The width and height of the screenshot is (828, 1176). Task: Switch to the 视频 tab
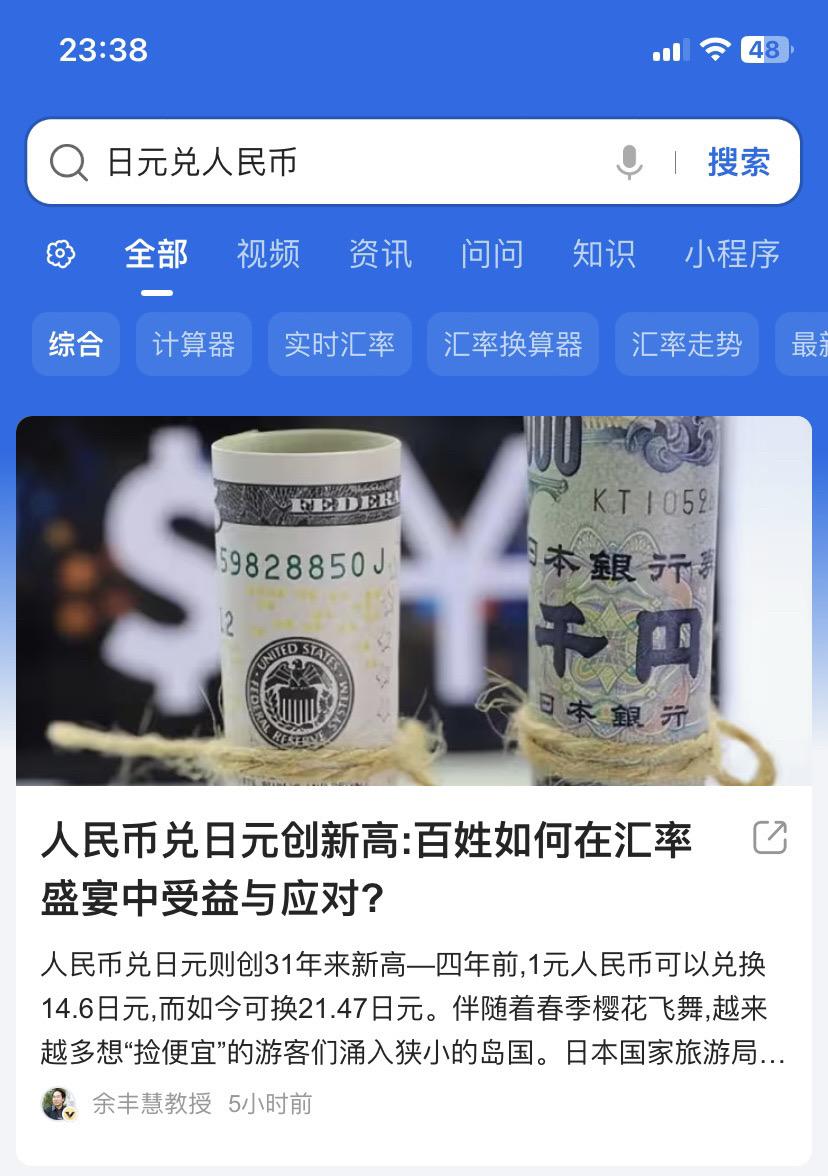tap(267, 255)
